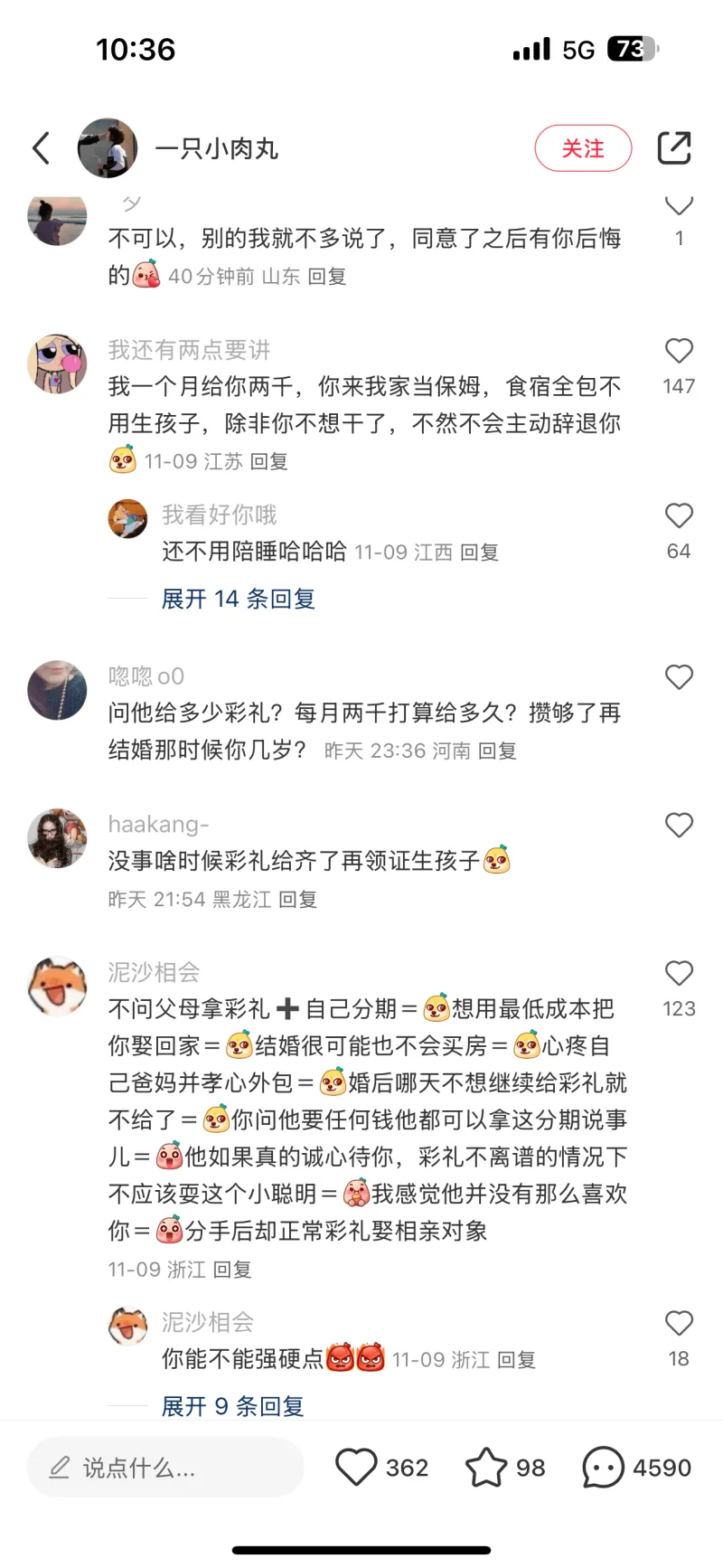723x1568 pixels.
Task: Like the comment by 嗯嗯 o0
Action: pos(679,677)
